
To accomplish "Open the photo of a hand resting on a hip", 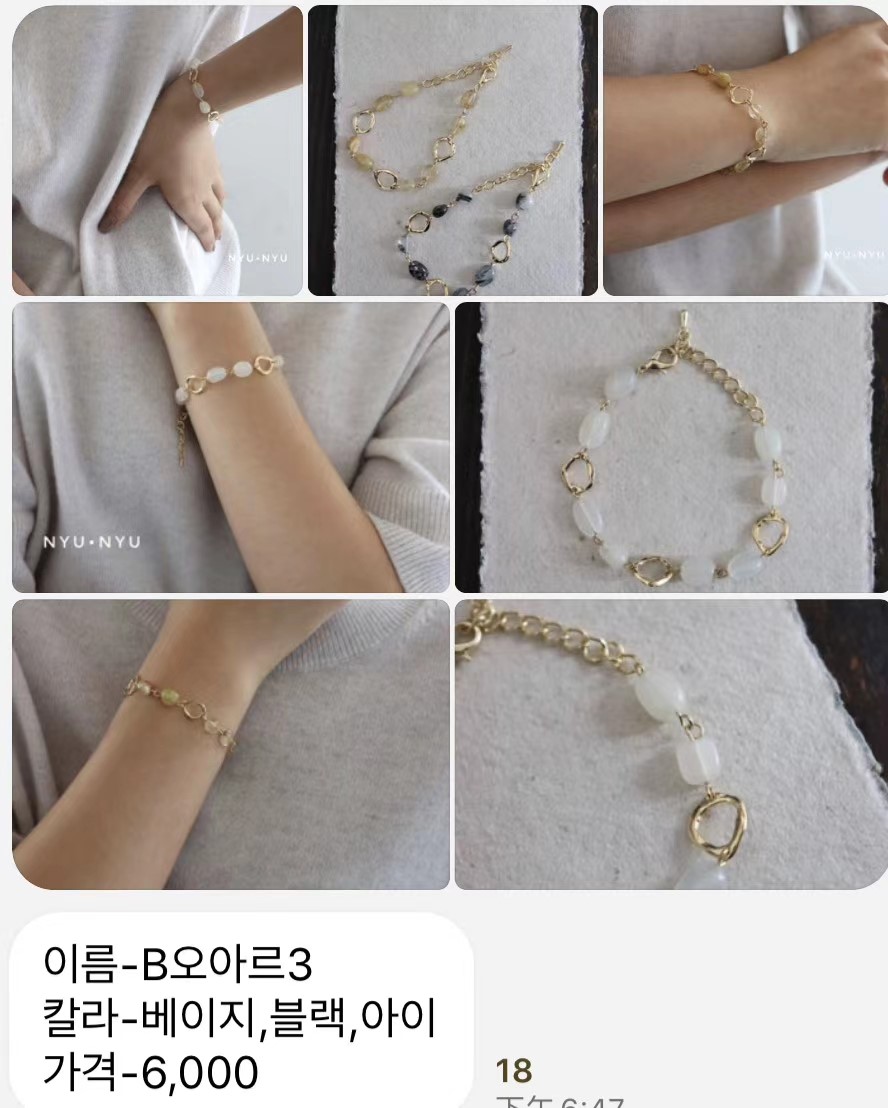I will (x=157, y=150).
